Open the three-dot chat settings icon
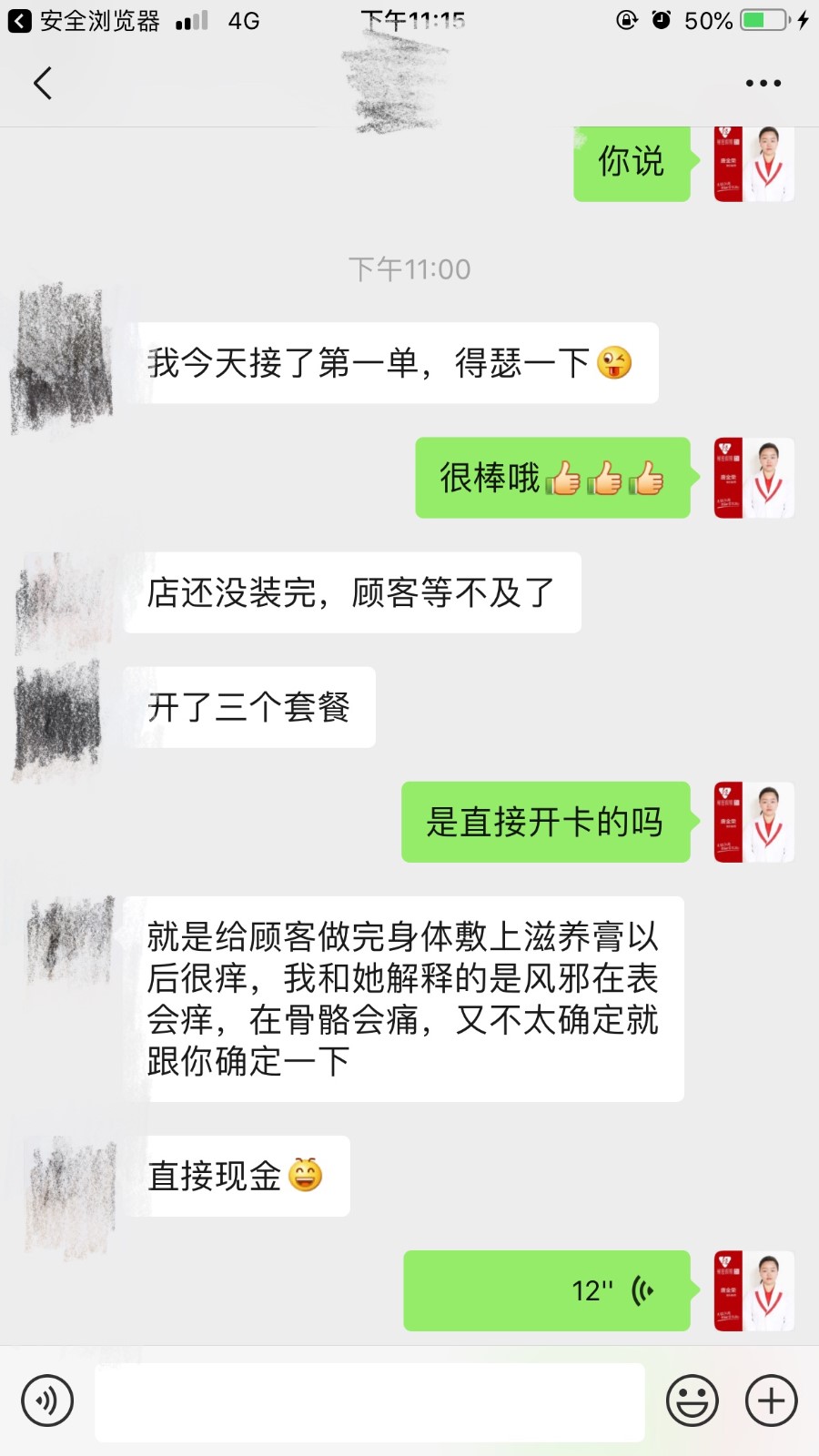This screenshot has width=819, height=1456. [763, 82]
